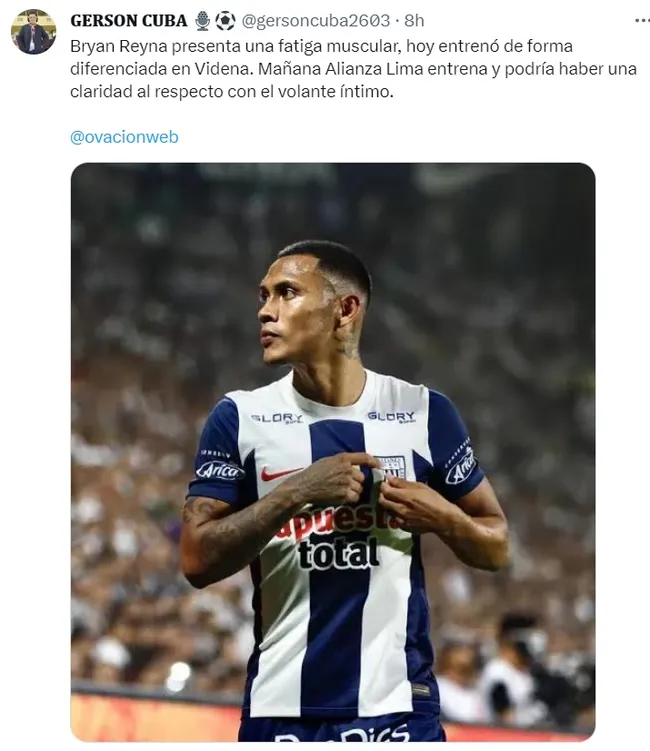Follow the @ovacionweb mention link
This screenshot has height=751, width=650.
click(124, 137)
